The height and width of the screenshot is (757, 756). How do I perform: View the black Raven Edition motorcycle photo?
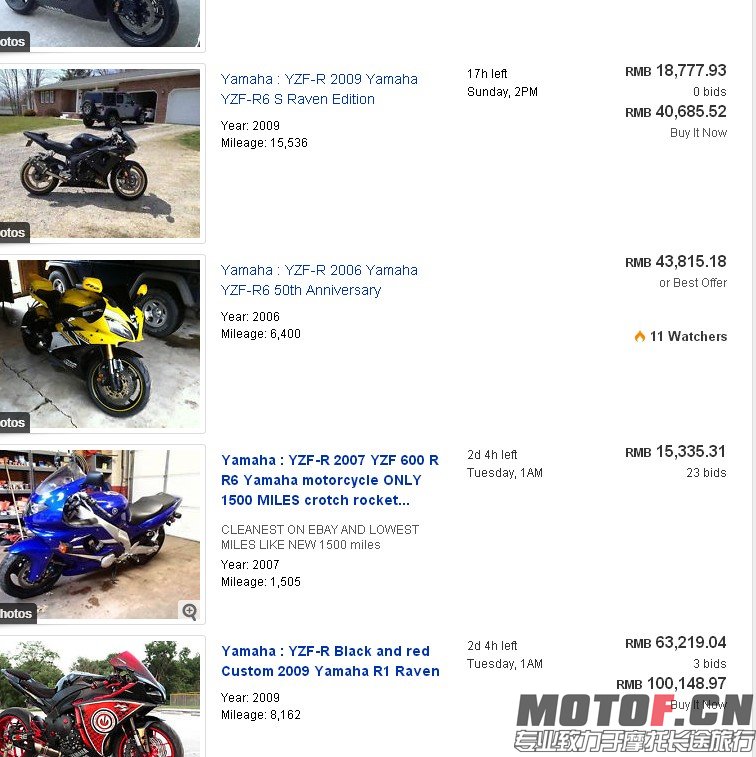pyautogui.click(x=100, y=152)
